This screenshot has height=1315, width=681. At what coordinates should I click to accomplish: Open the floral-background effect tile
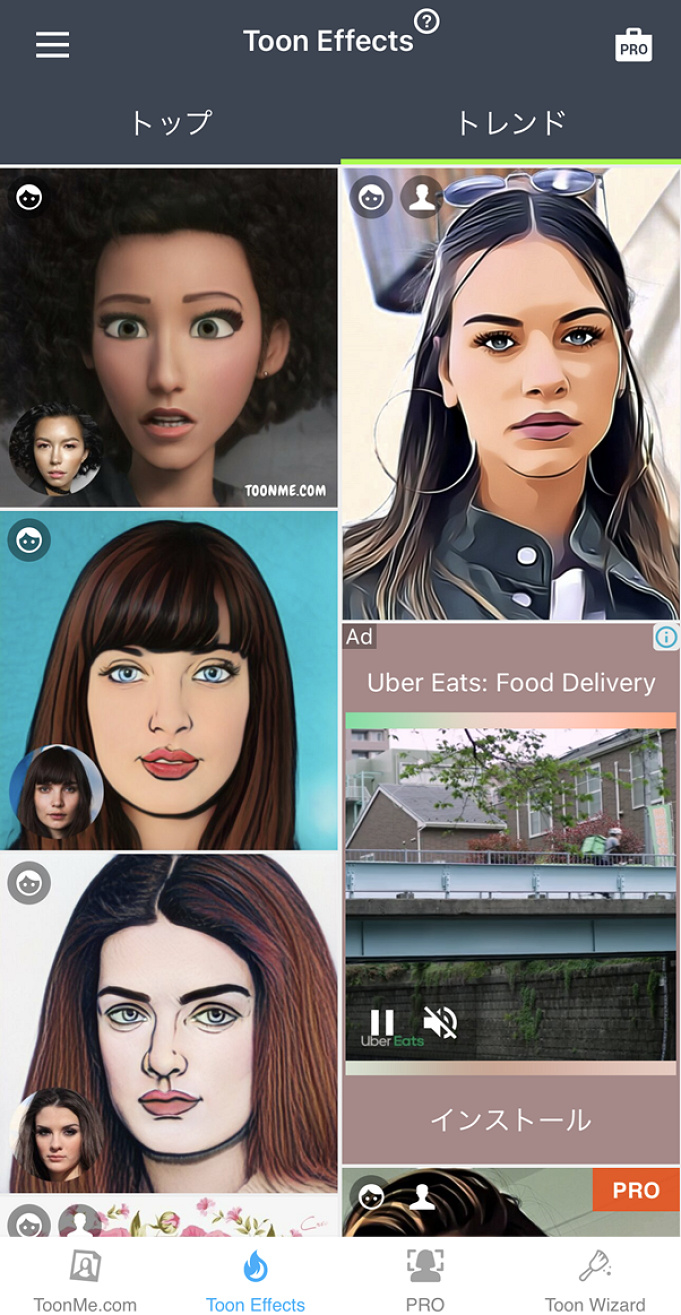[x=169, y=1216]
